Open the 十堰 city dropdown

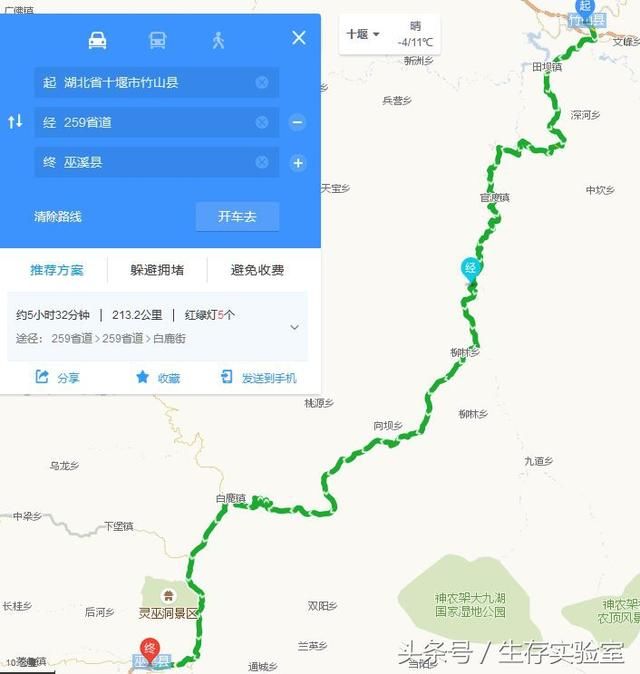363,34
